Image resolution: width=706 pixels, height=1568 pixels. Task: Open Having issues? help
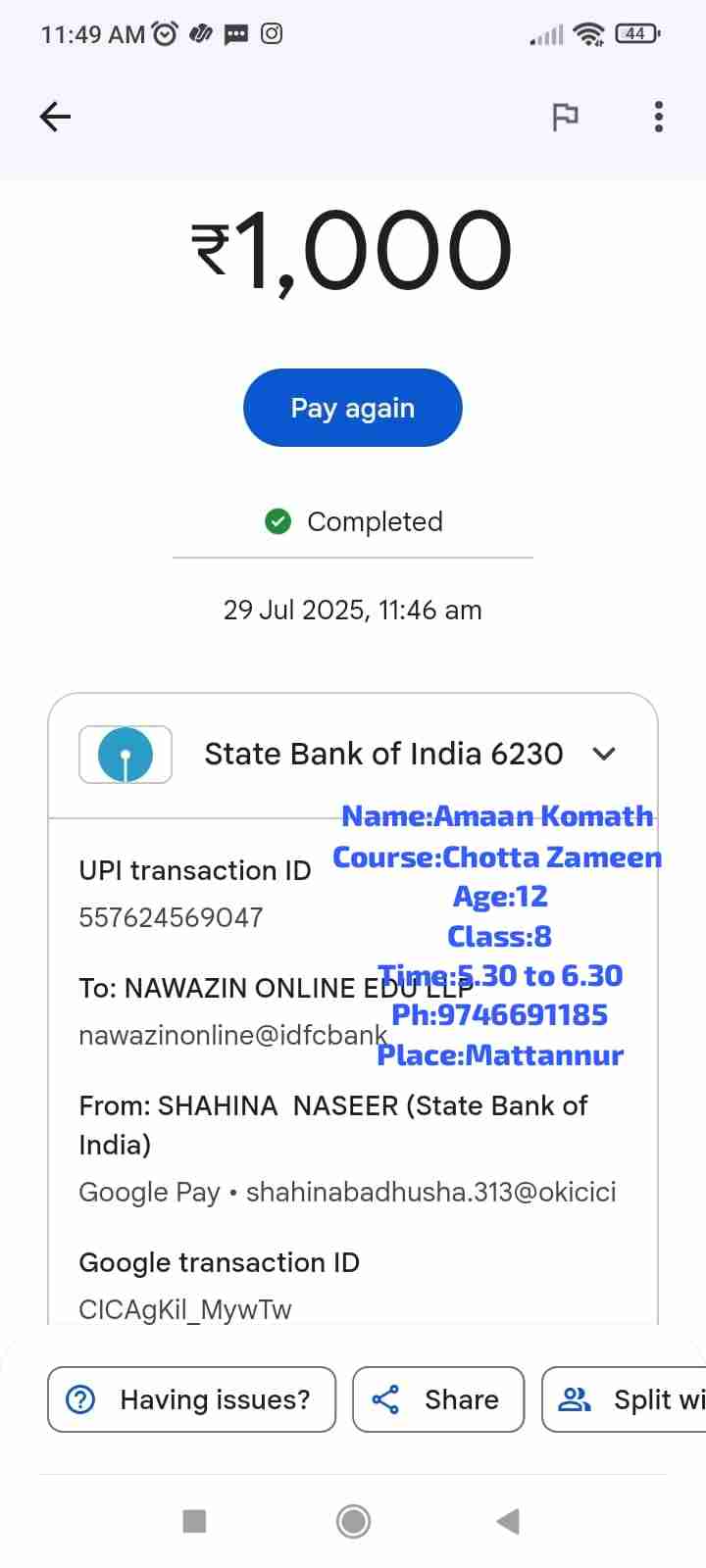click(192, 1399)
